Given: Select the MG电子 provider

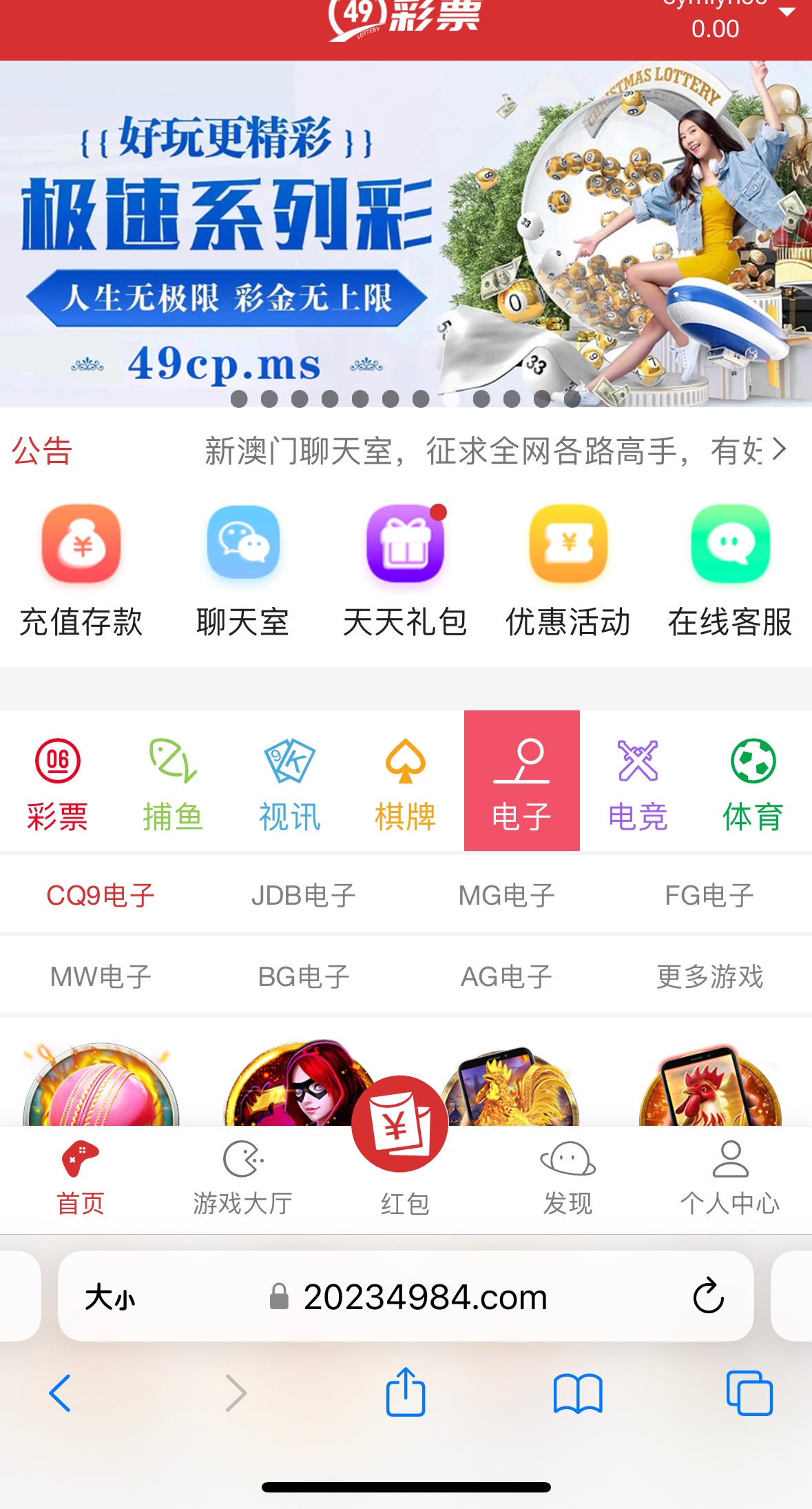Looking at the screenshot, I should click(507, 896).
